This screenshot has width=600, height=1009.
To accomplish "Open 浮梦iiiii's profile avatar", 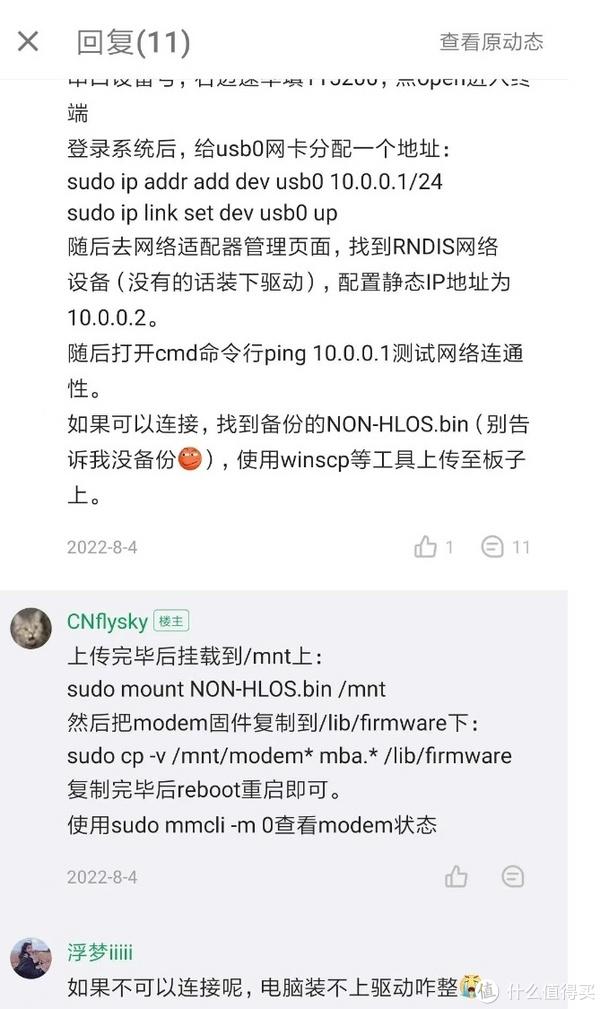I will [x=31, y=959].
